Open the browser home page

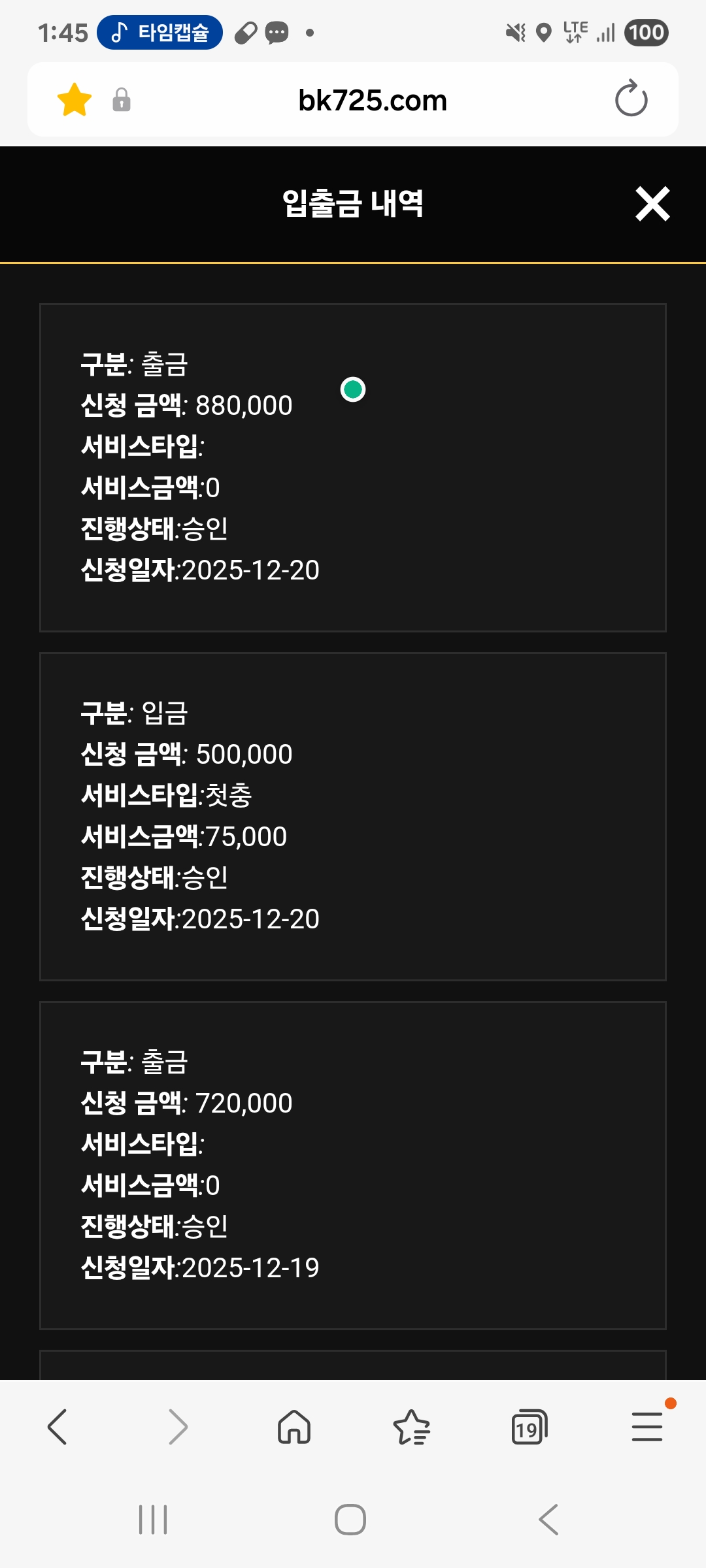click(x=294, y=1427)
